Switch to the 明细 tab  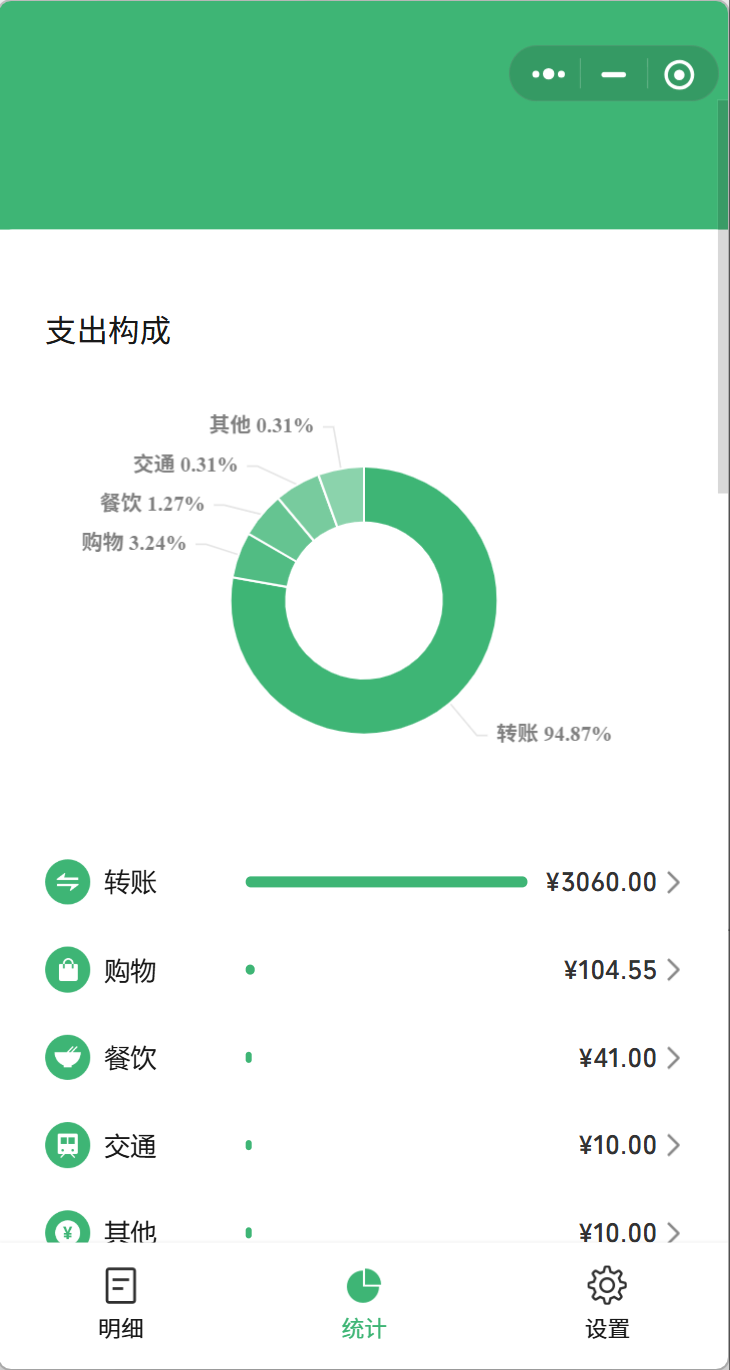pos(121,1304)
